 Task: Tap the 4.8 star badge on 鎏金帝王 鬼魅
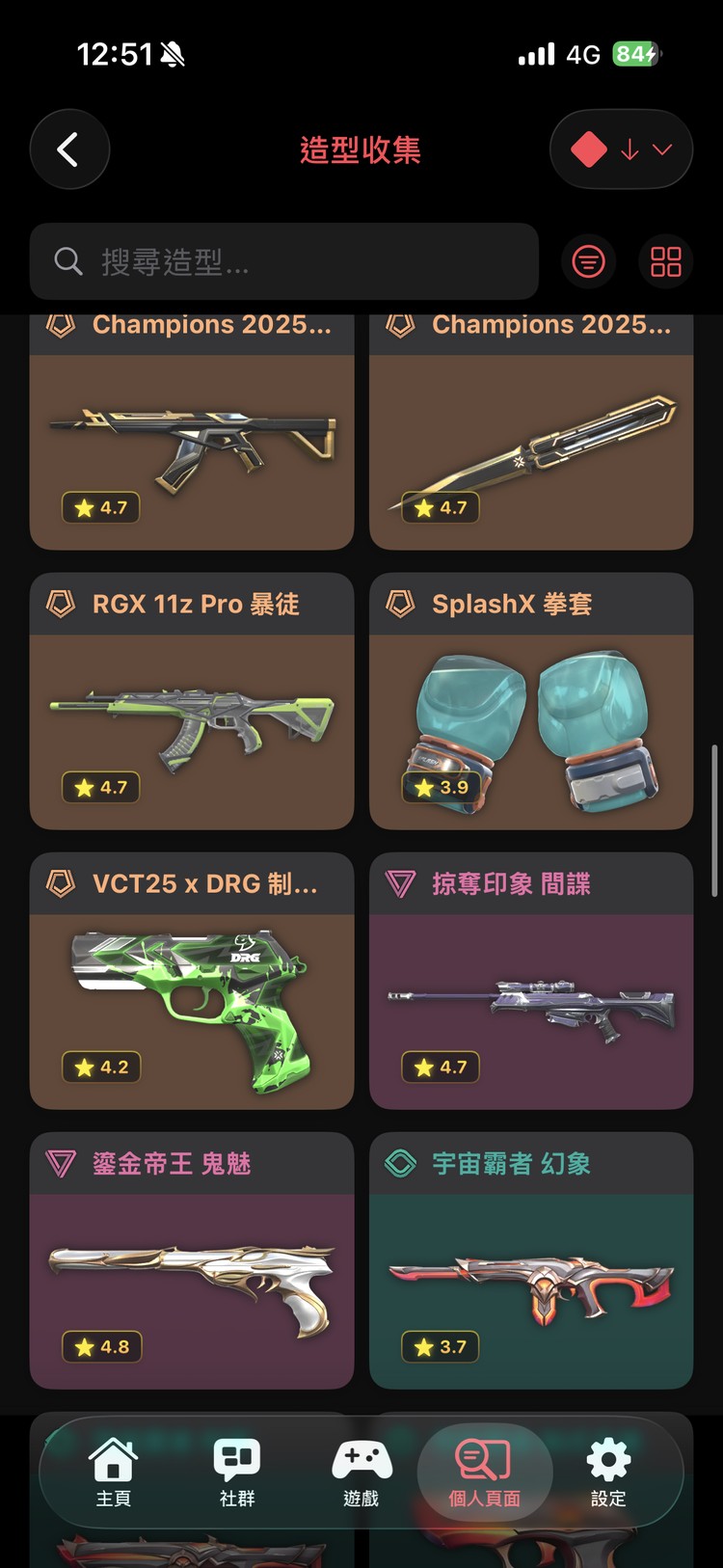point(101,1347)
